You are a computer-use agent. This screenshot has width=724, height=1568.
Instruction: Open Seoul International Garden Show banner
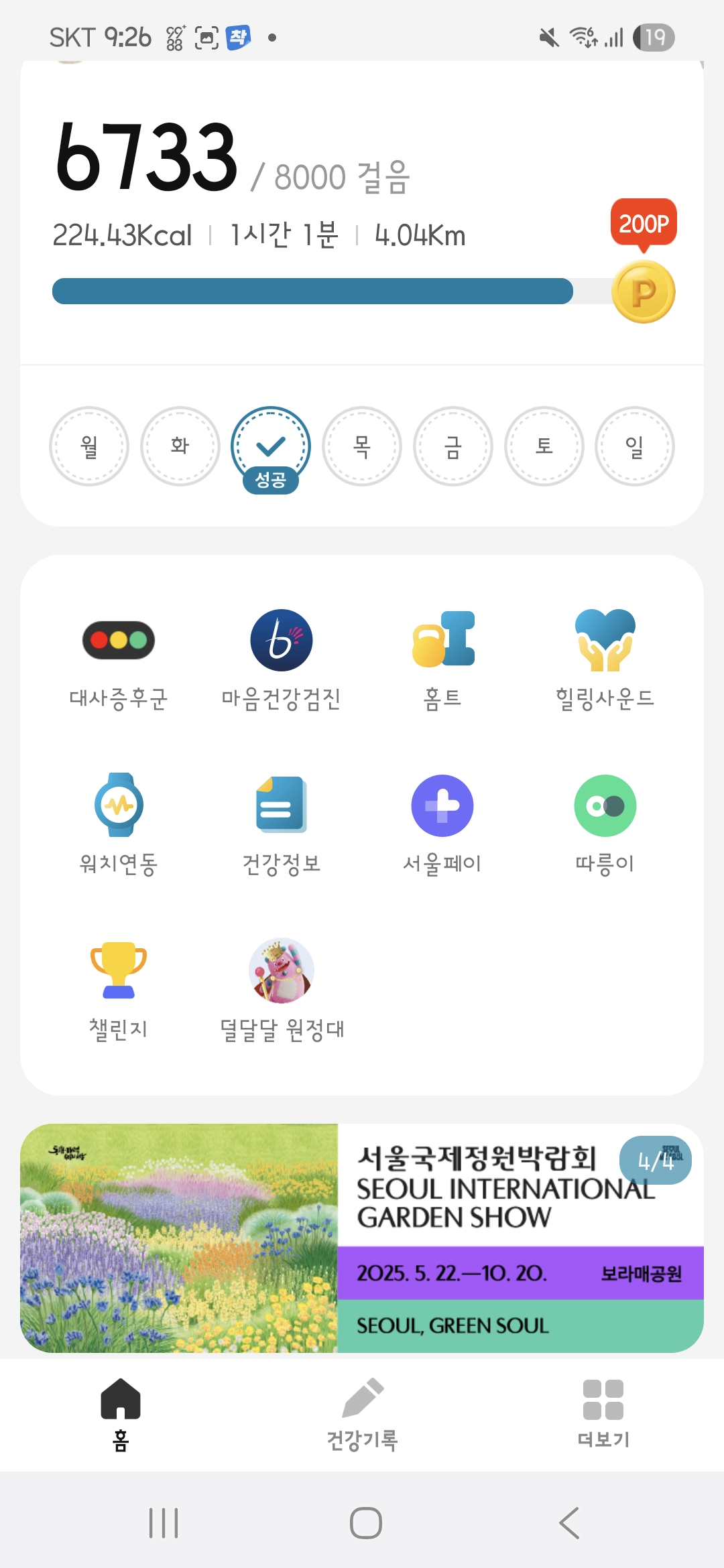pyautogui.click(x=362, y=1238)
